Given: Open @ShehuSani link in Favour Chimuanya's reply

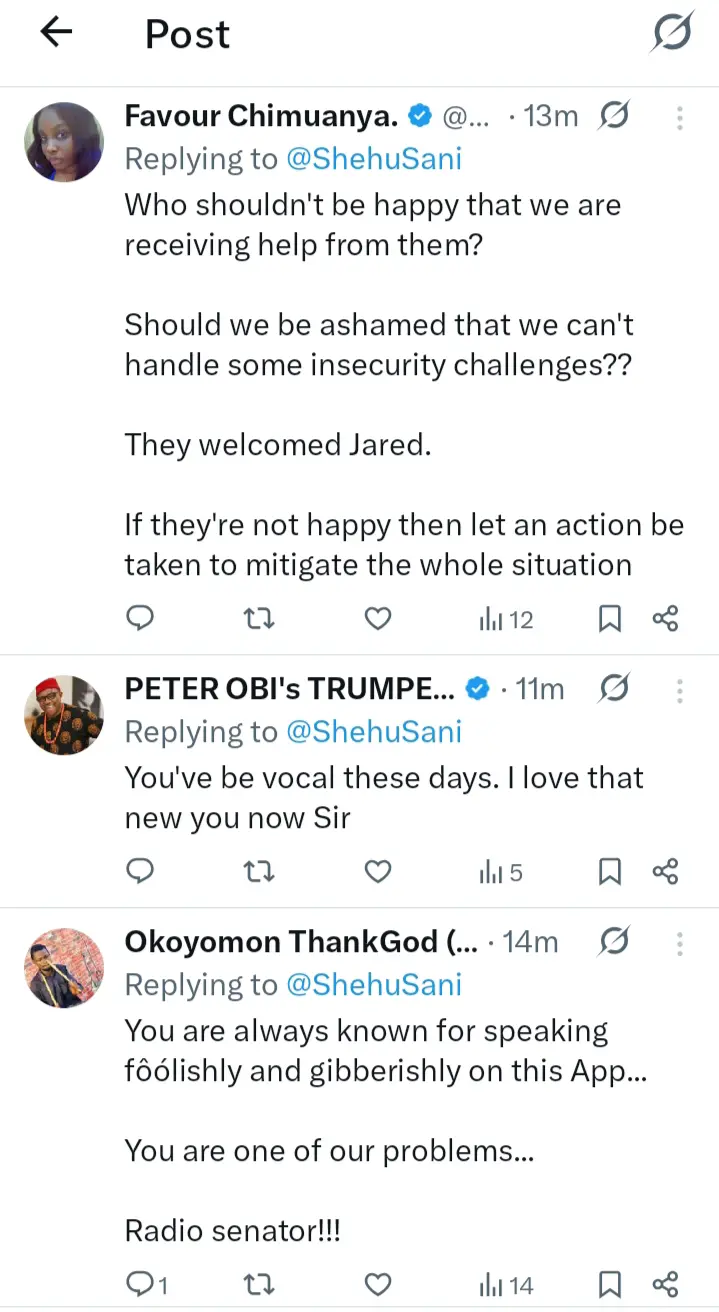Looking at the screenshot, I should (x=374, y=159).
